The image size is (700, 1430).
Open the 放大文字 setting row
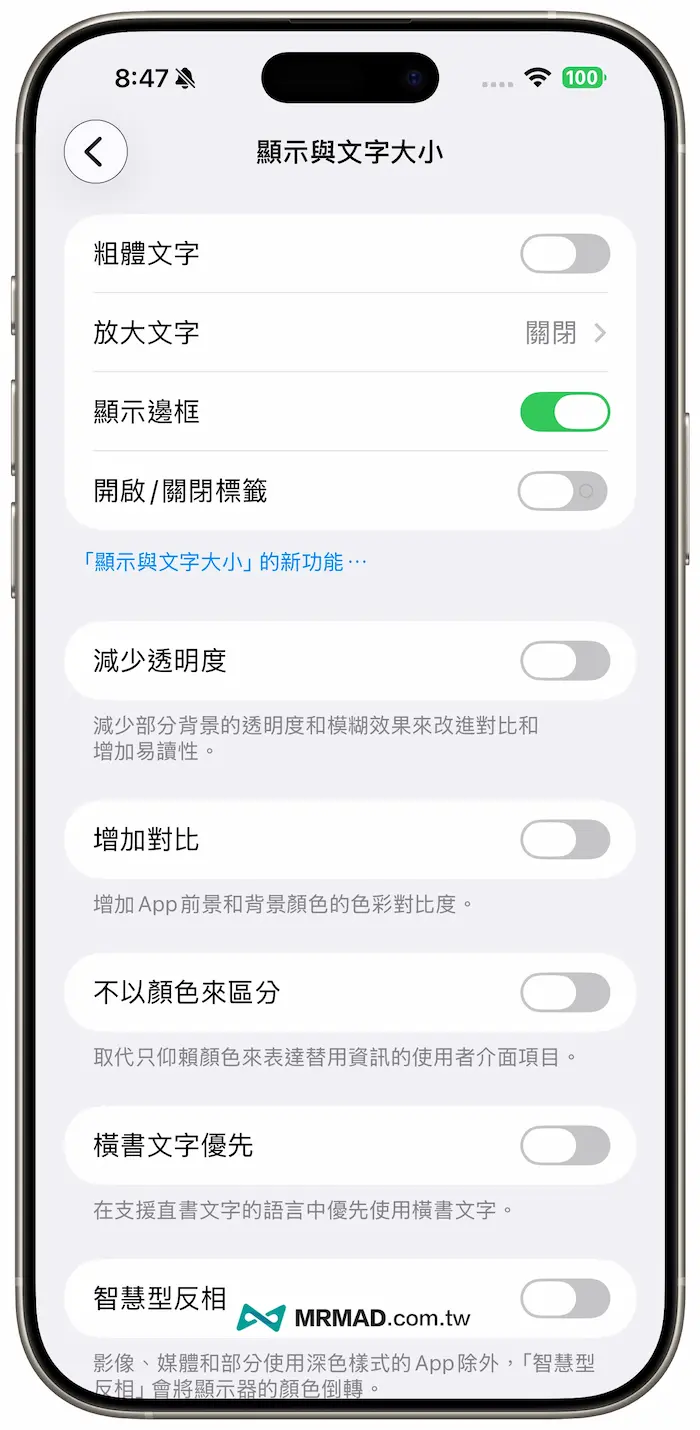tap(350, 333)
